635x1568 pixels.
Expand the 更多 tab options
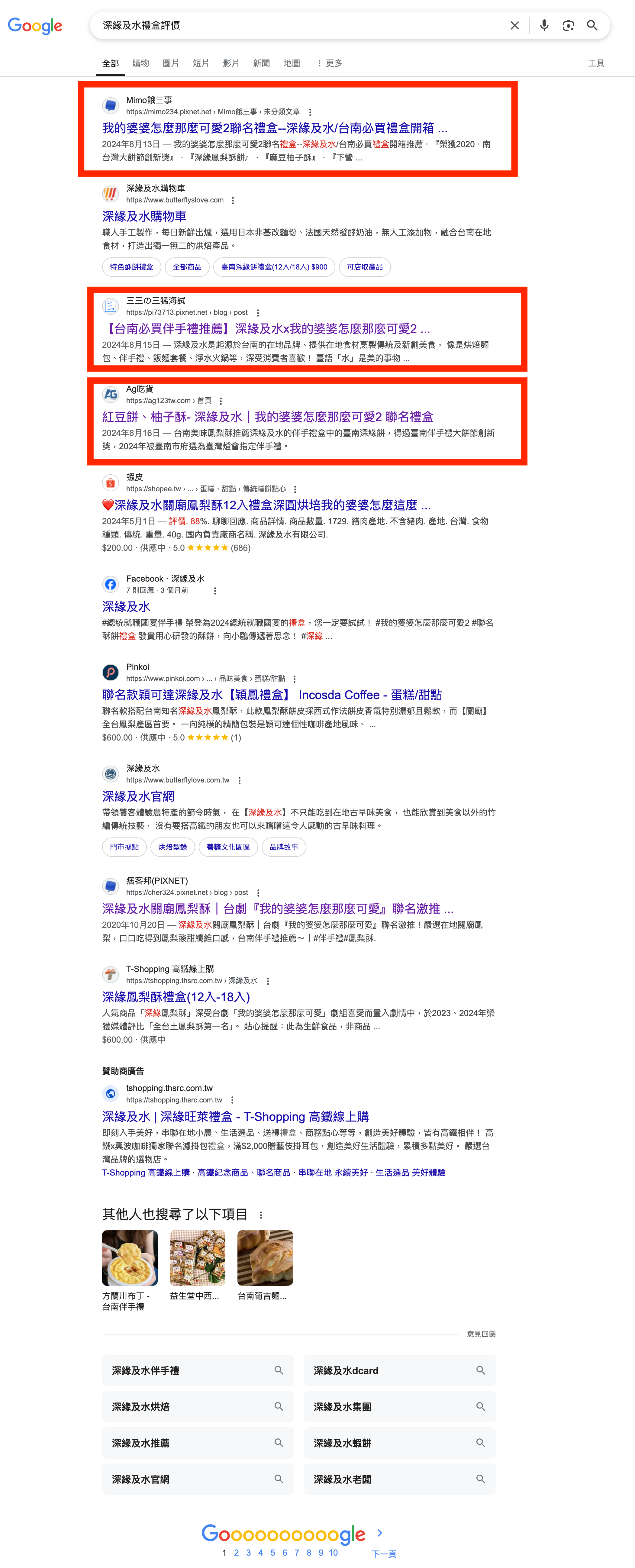point(329,63)
